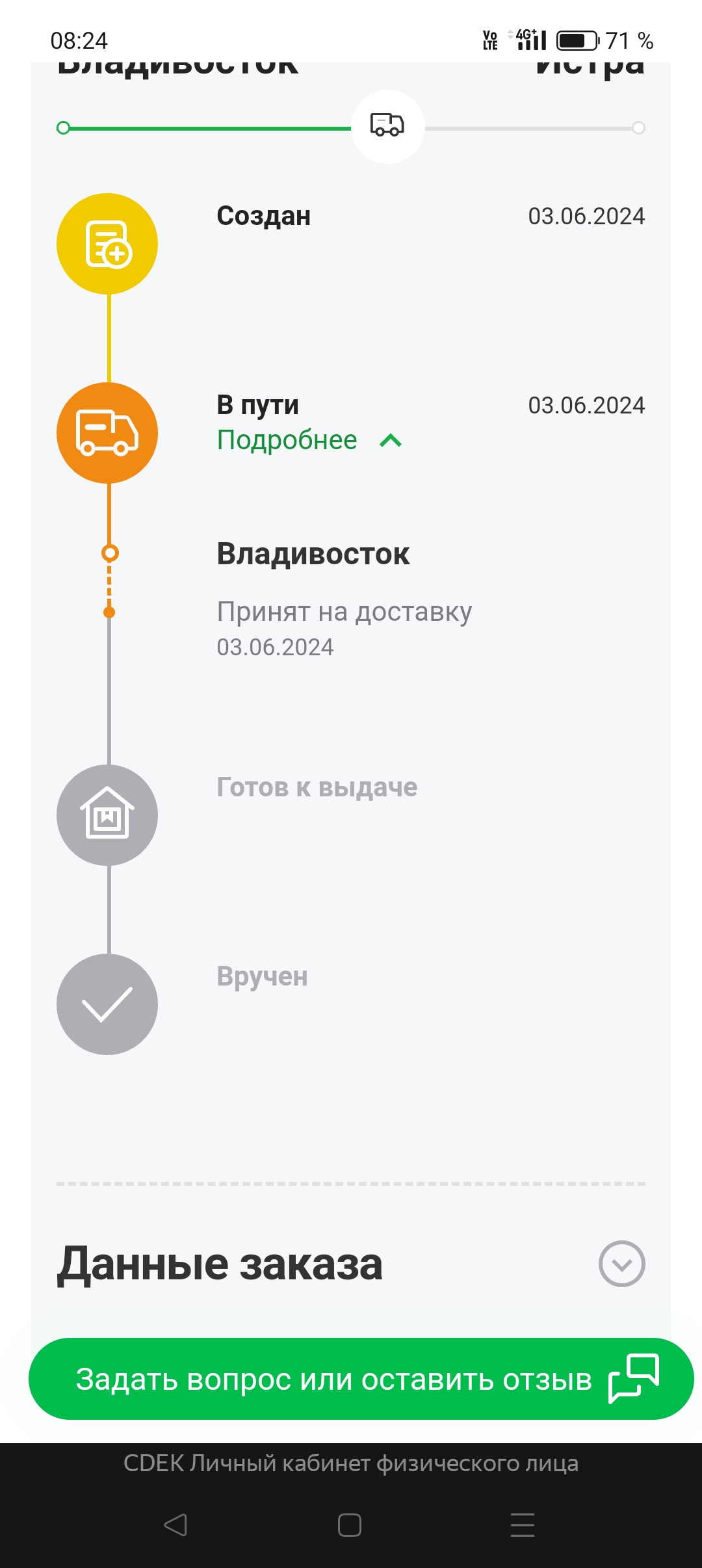
Task: Collapse the Подробнее details under В пути
Action: [x=309, y=440]
